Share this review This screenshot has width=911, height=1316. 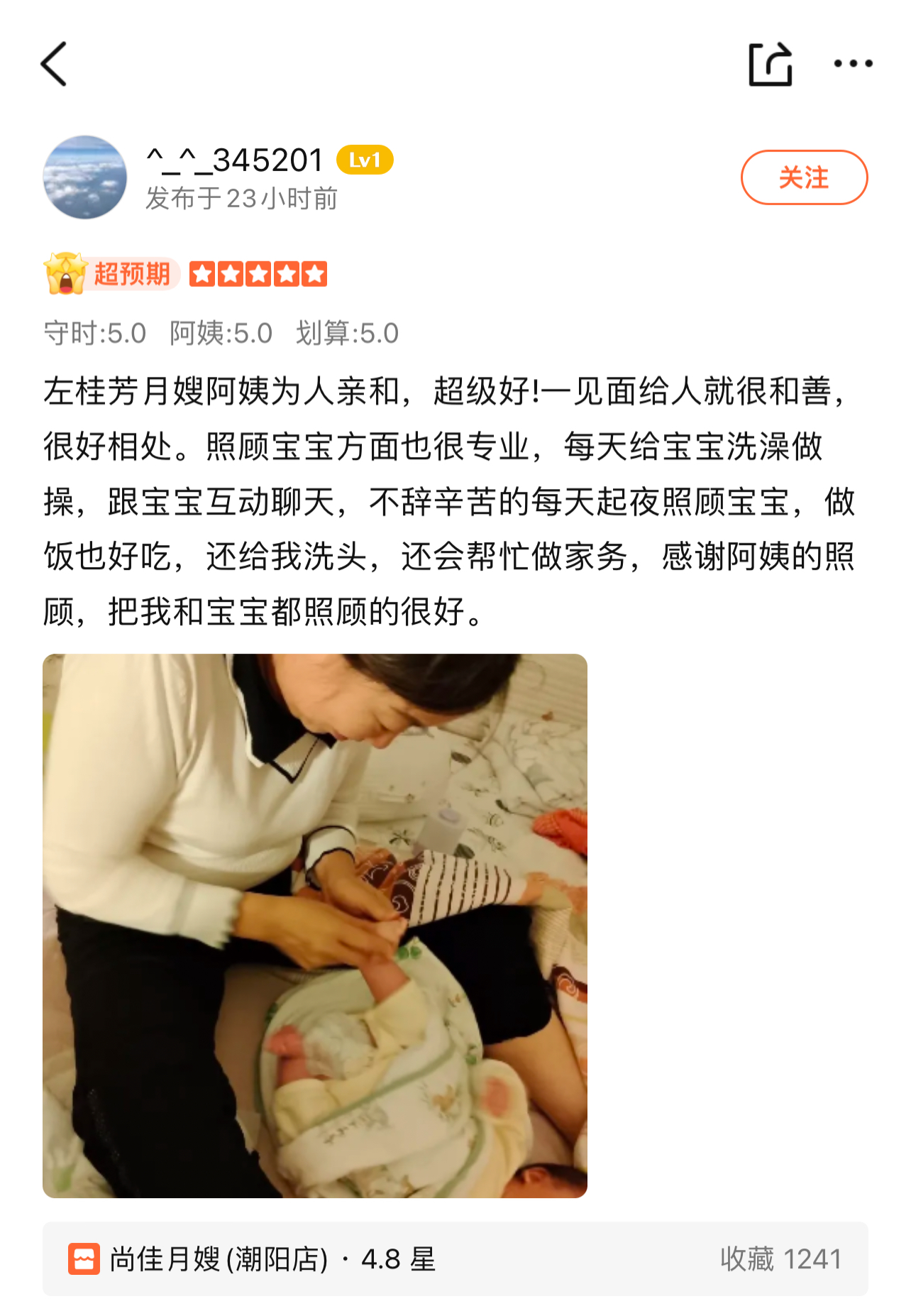[770, 64]
